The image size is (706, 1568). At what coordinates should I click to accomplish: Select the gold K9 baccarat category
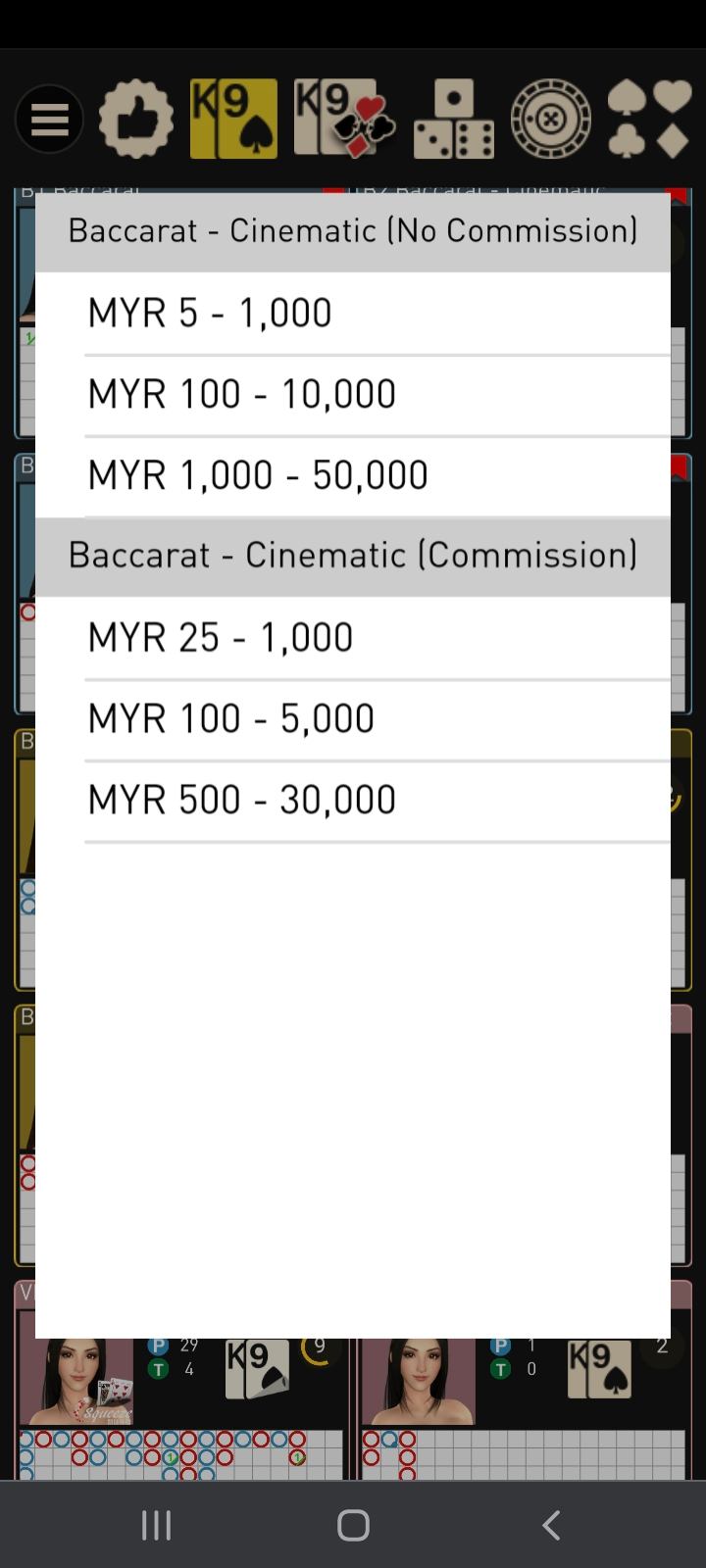(233, 120)
